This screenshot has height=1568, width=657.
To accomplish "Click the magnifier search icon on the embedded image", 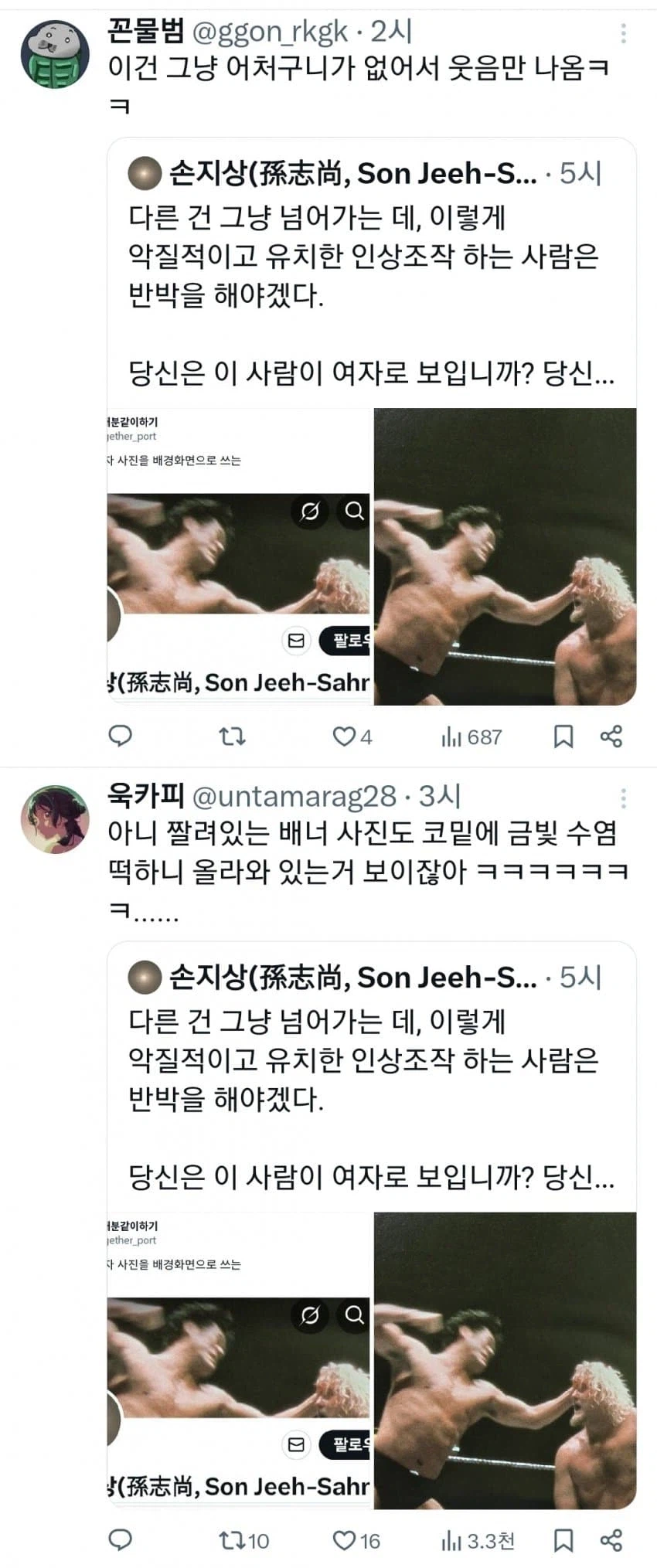I will pyautogui.click(x=354, y=511).
